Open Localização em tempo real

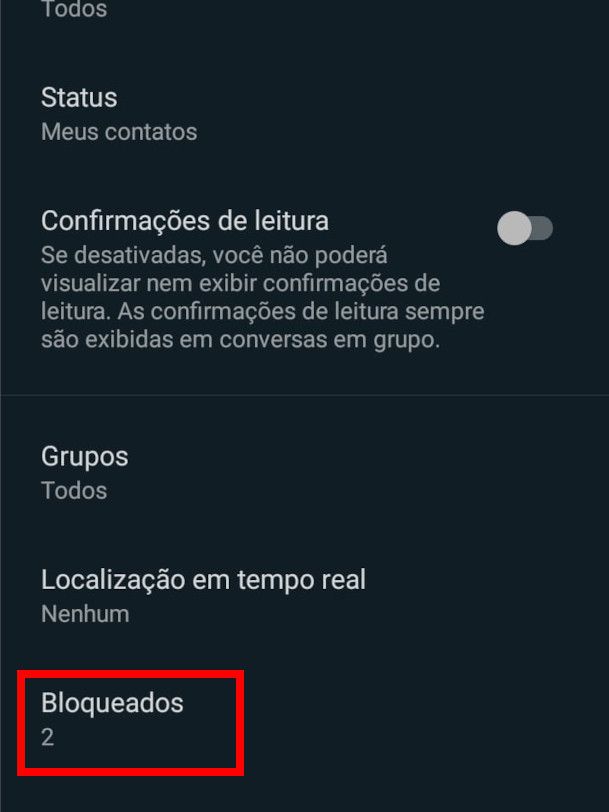(202, 595)
